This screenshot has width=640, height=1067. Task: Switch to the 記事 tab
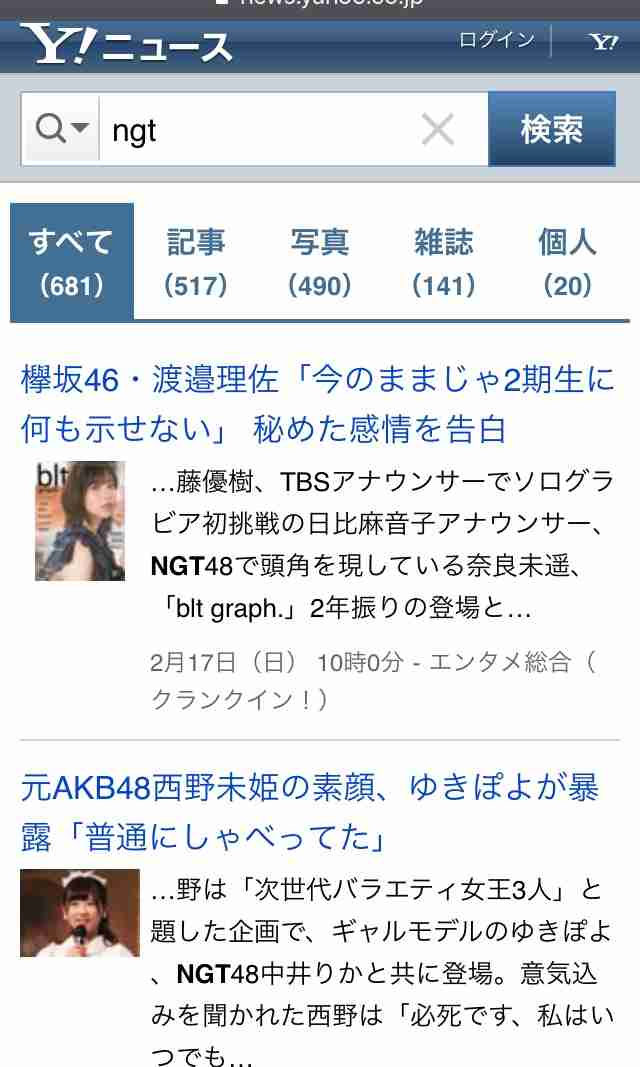tap(196, 262)
